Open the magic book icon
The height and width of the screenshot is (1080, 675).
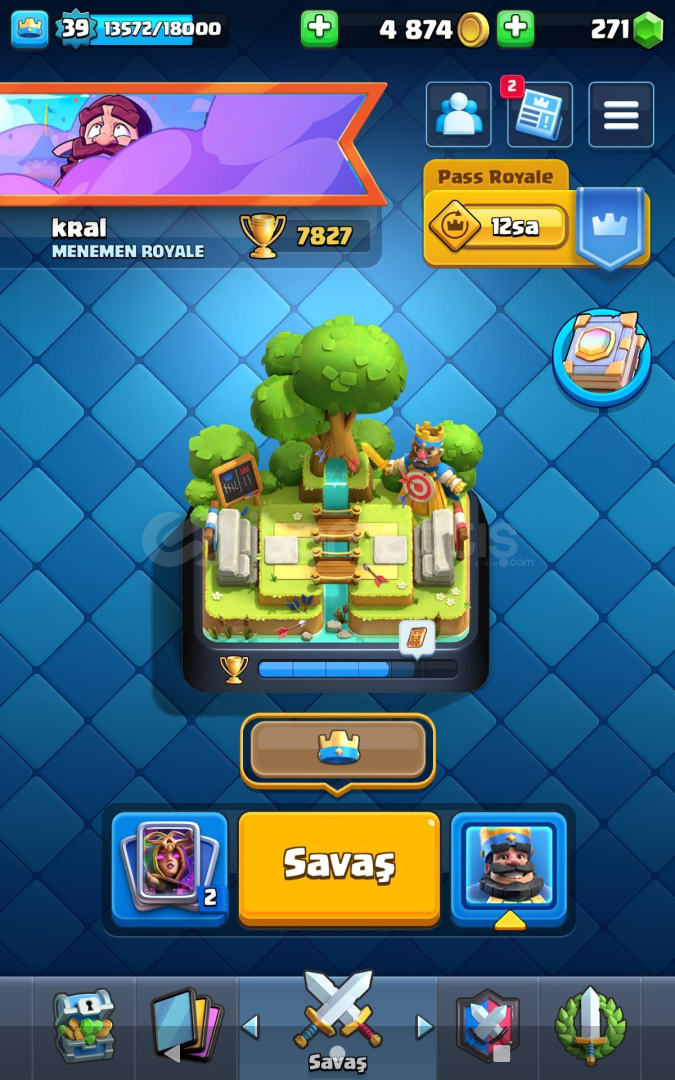click(x=602, y=357)
